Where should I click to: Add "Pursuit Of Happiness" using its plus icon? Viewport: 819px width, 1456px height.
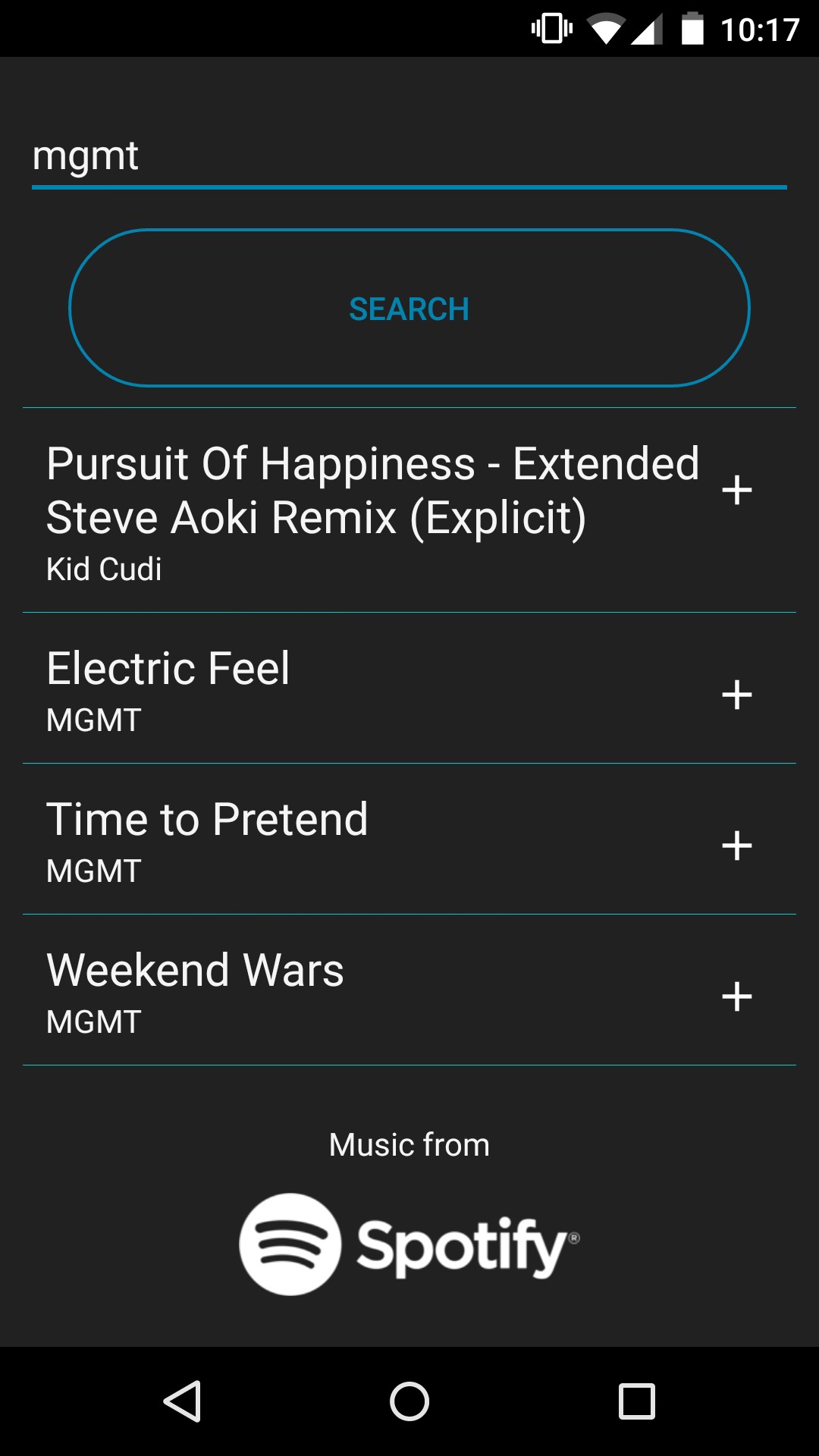pyautogui.click(x=736, y=491)
